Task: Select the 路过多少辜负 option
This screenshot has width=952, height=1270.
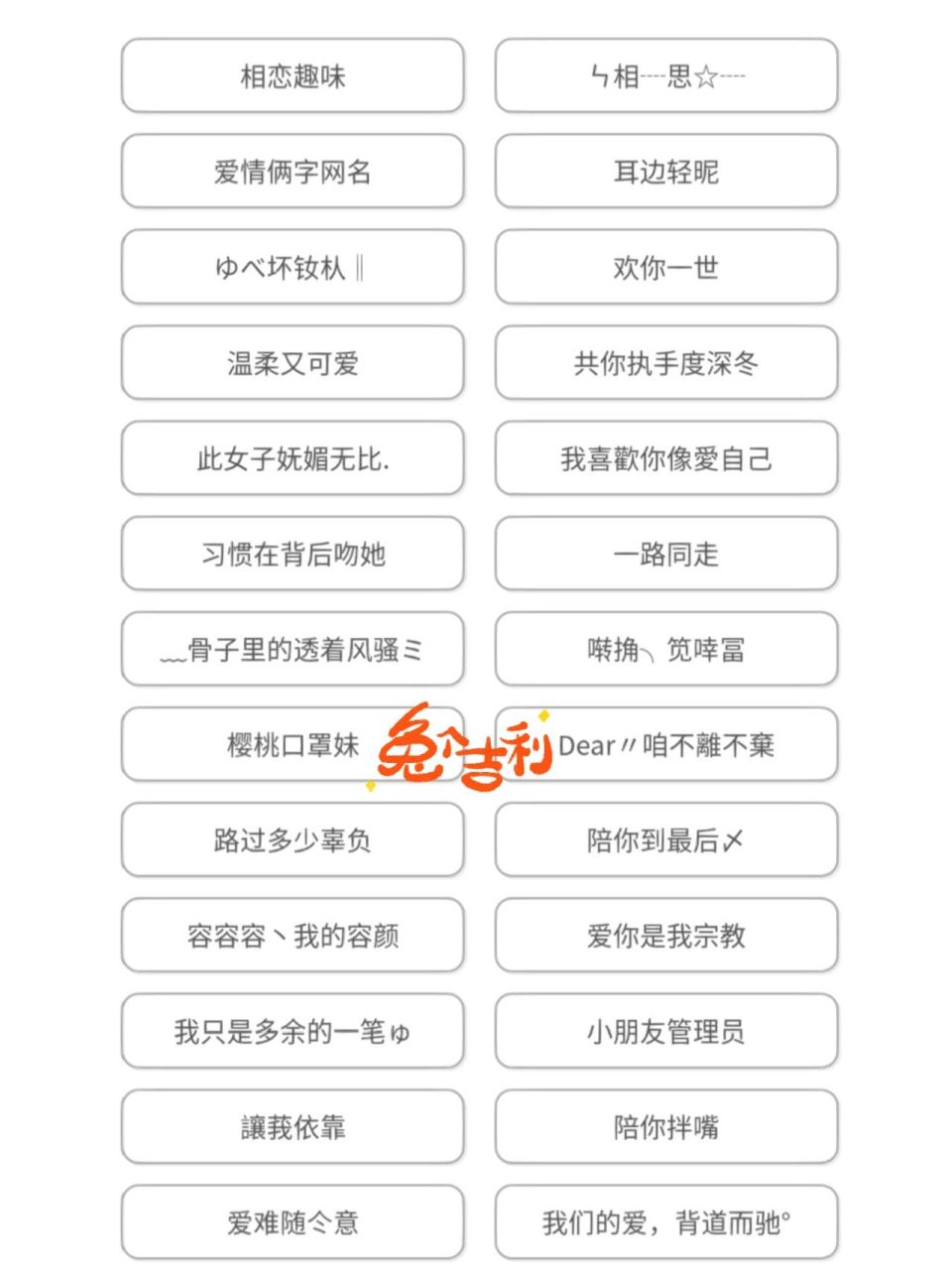Action: [x=293, y=840]
